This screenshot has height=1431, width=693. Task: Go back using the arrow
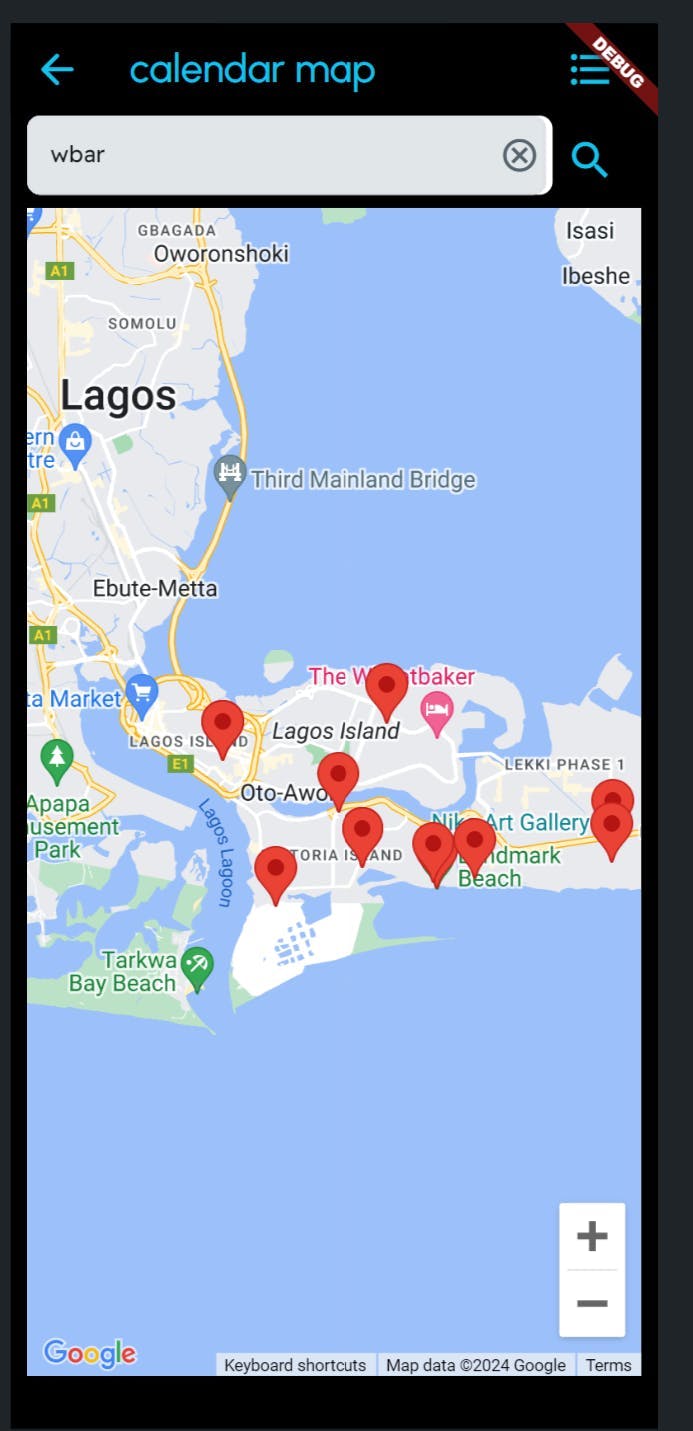57,69
